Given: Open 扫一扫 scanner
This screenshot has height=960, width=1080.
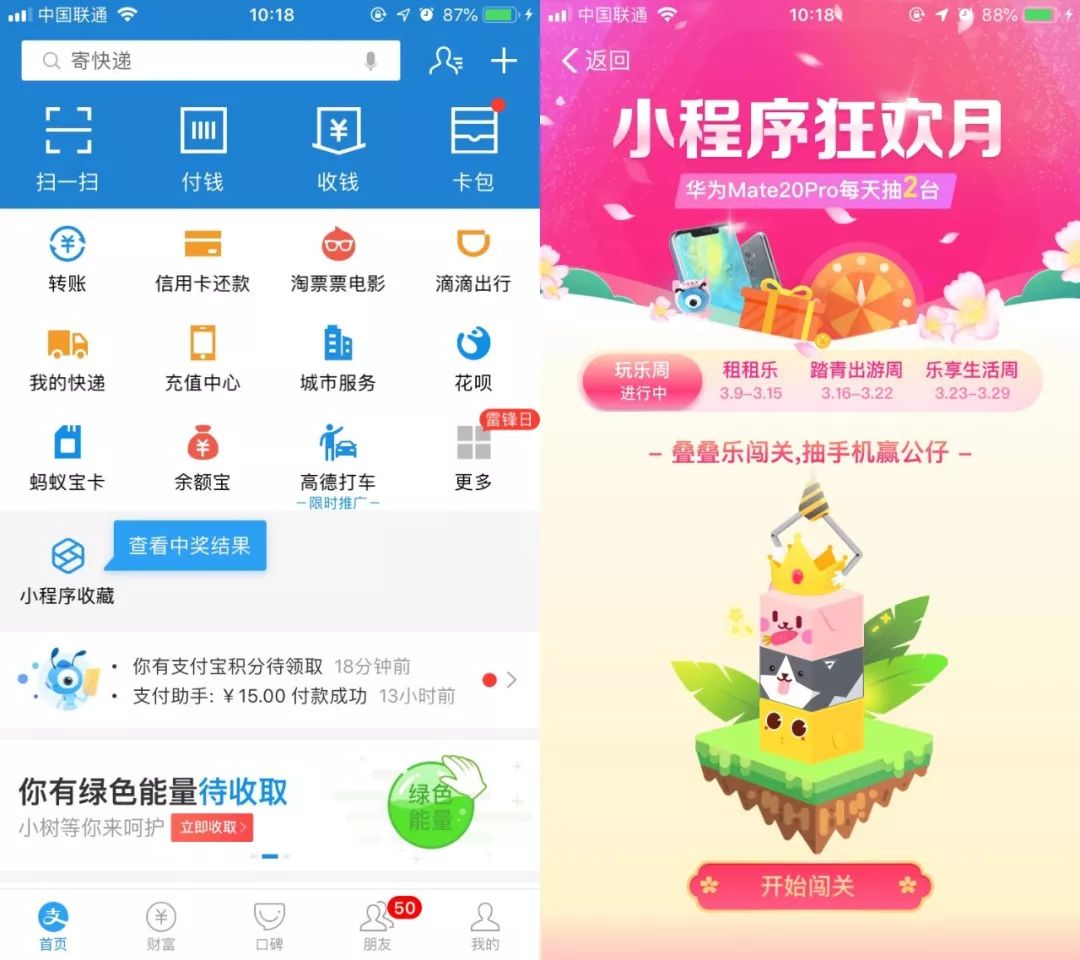Looking at the screenshot, I should (68, 148).
